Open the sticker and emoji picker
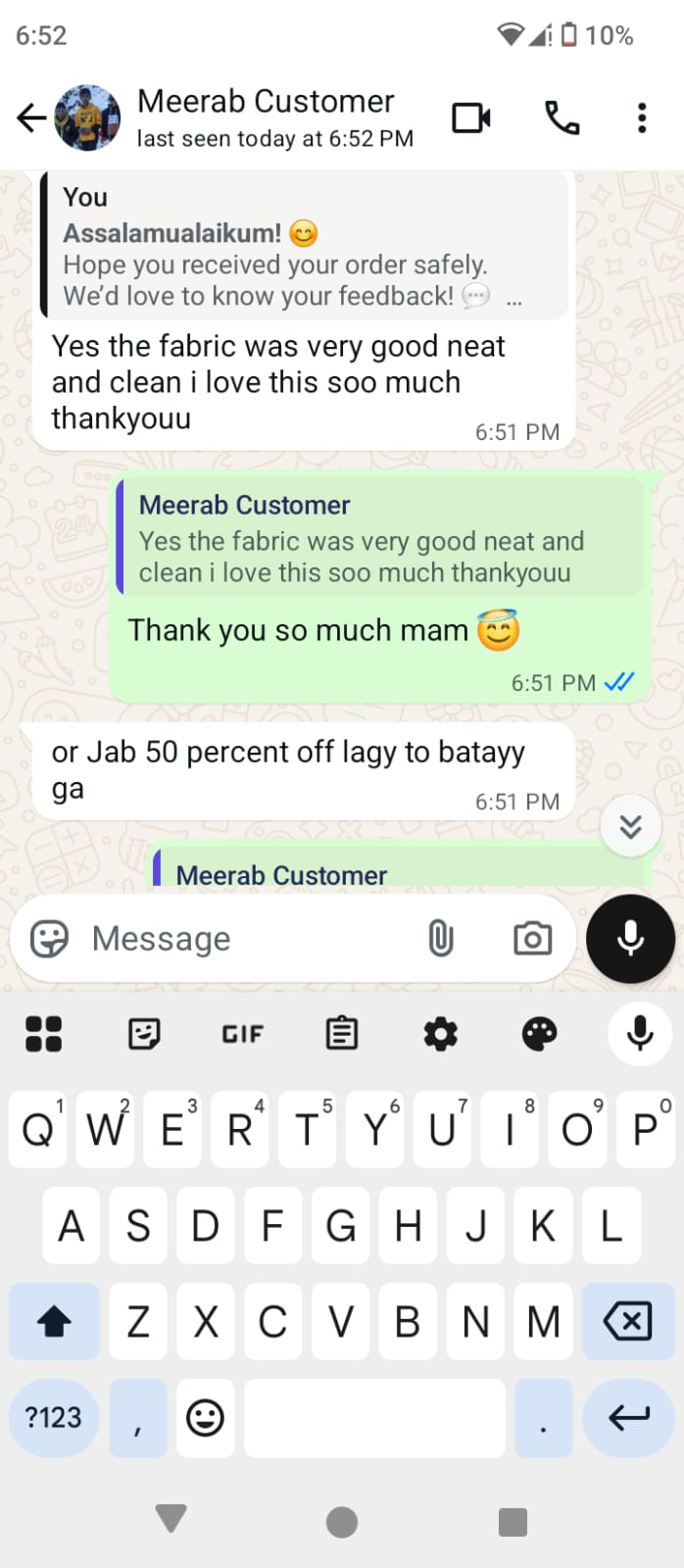The width and height of the screenshot is (684, 1568). pyautogui.click(x=49, y=939)
